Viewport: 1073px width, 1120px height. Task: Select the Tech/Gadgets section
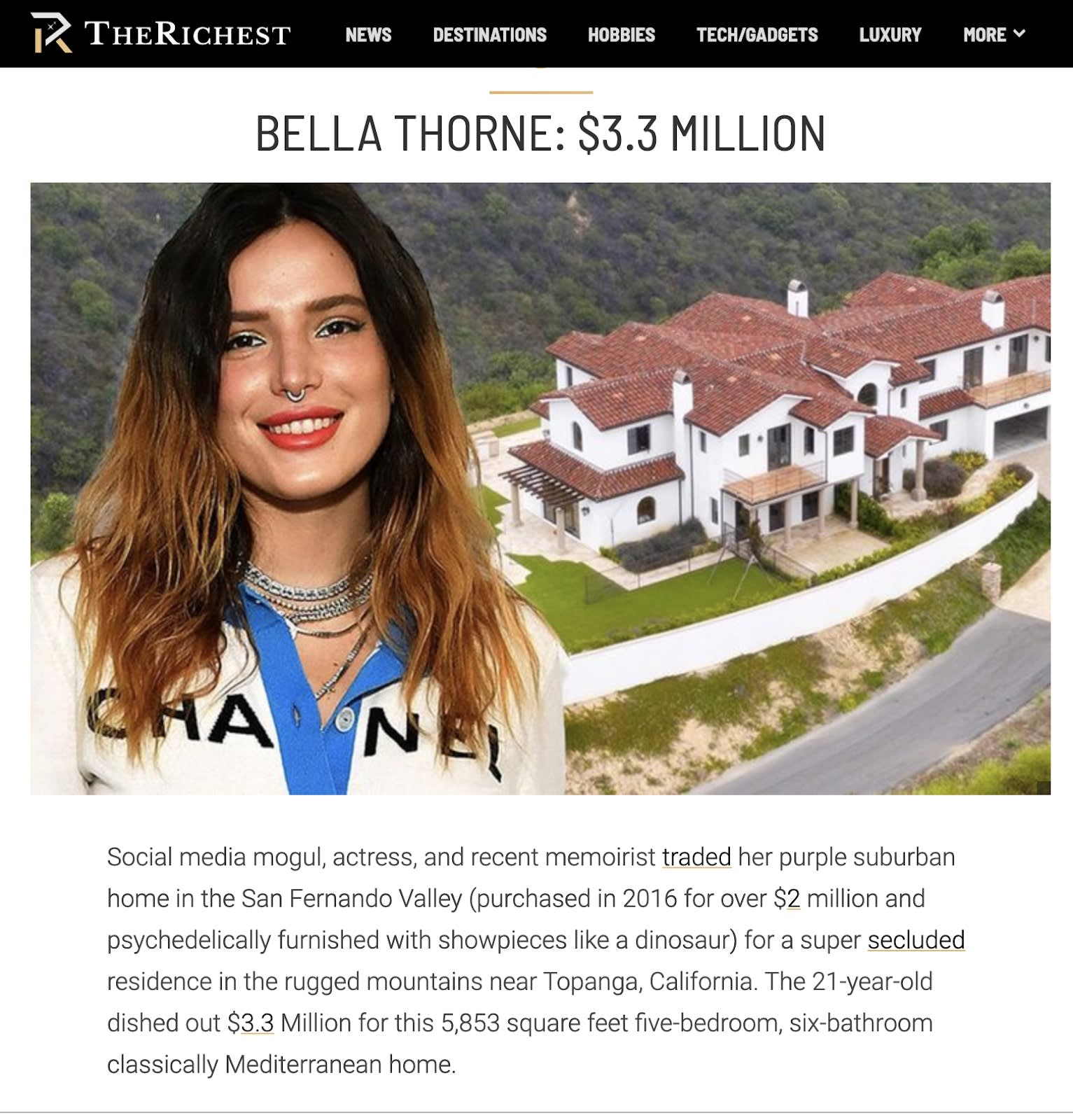[x=757, y=34]
